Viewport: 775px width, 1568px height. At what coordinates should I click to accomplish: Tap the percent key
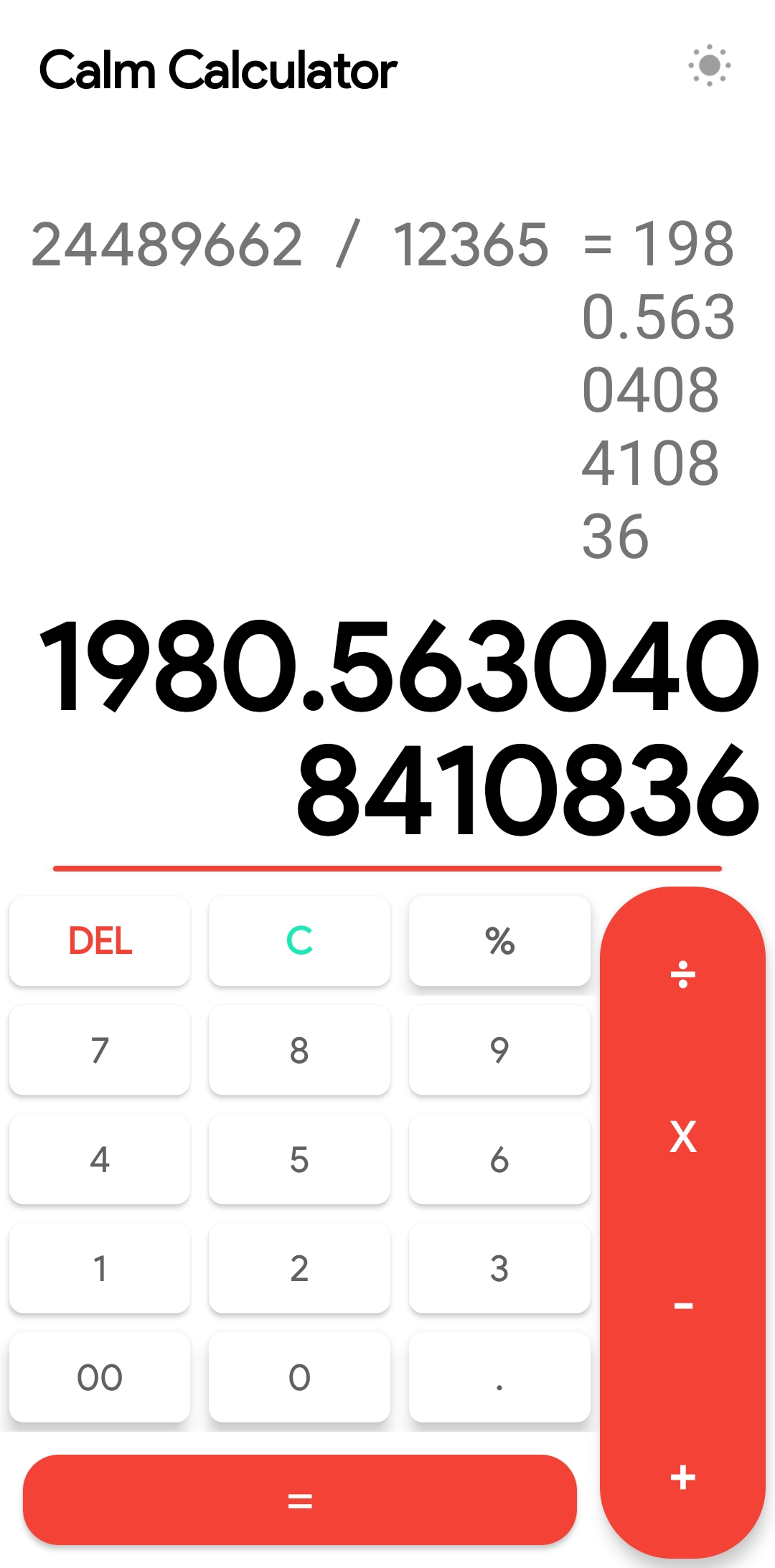point(499,940)
